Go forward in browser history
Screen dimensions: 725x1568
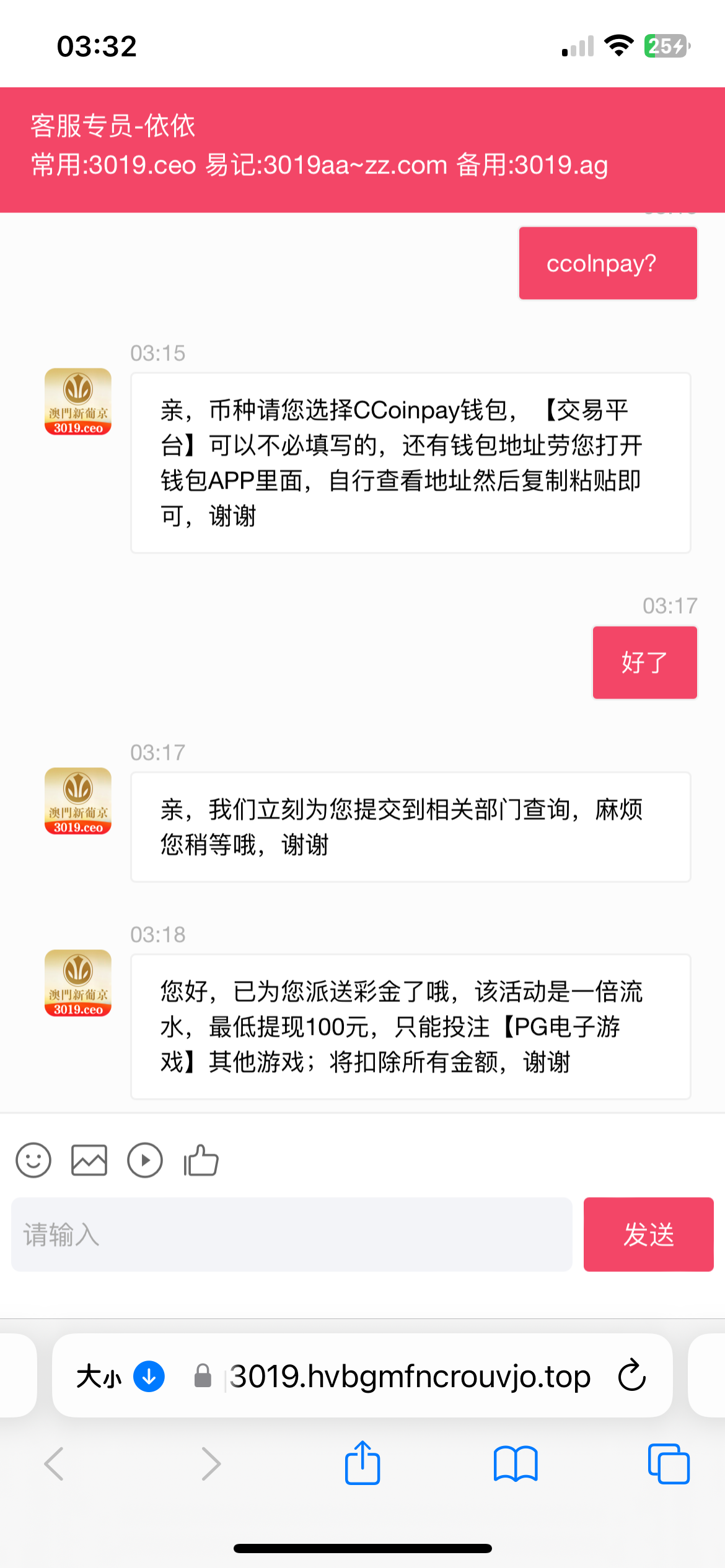click(x=211, y=1464)
